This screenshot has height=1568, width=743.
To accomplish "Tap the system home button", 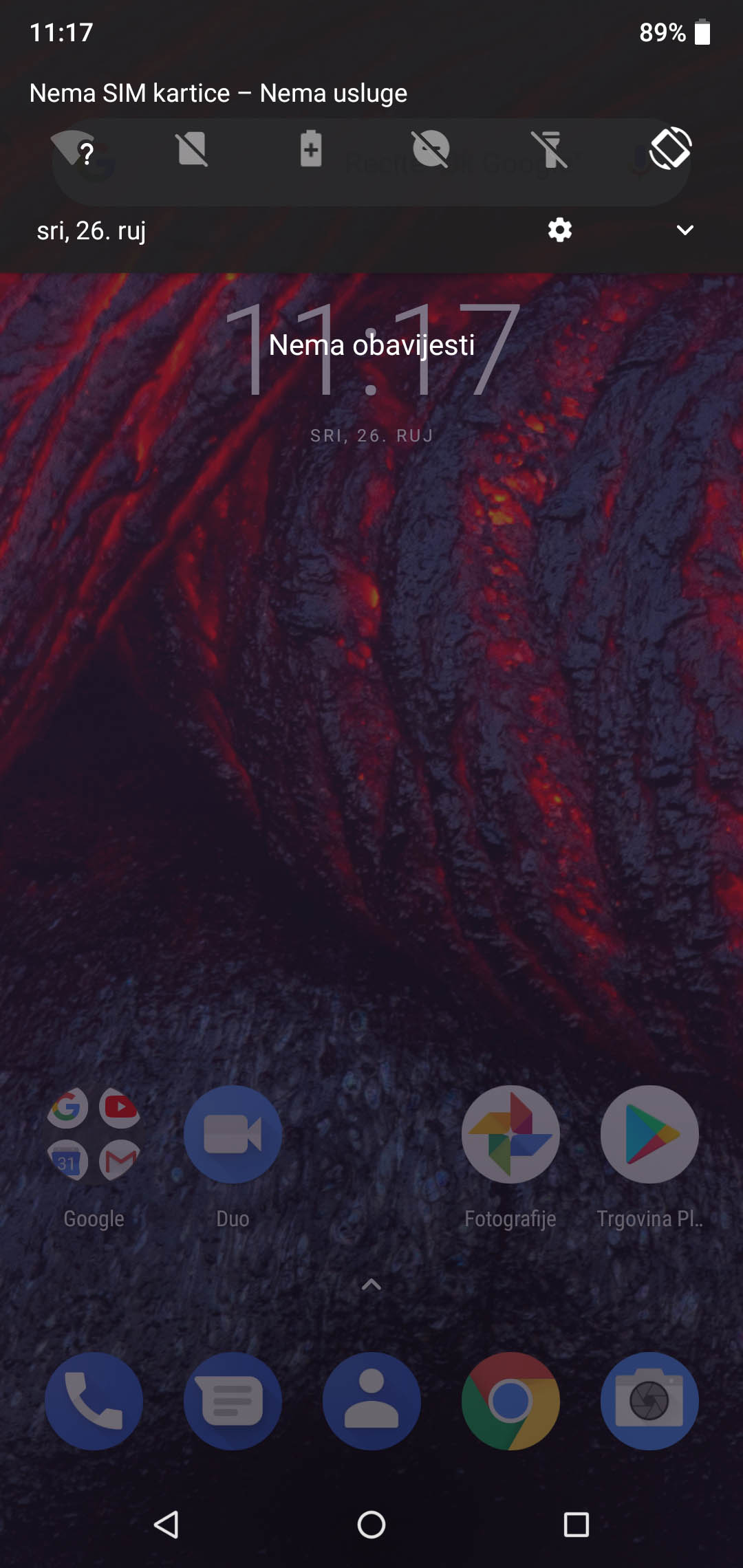I will pos(371,1525).
